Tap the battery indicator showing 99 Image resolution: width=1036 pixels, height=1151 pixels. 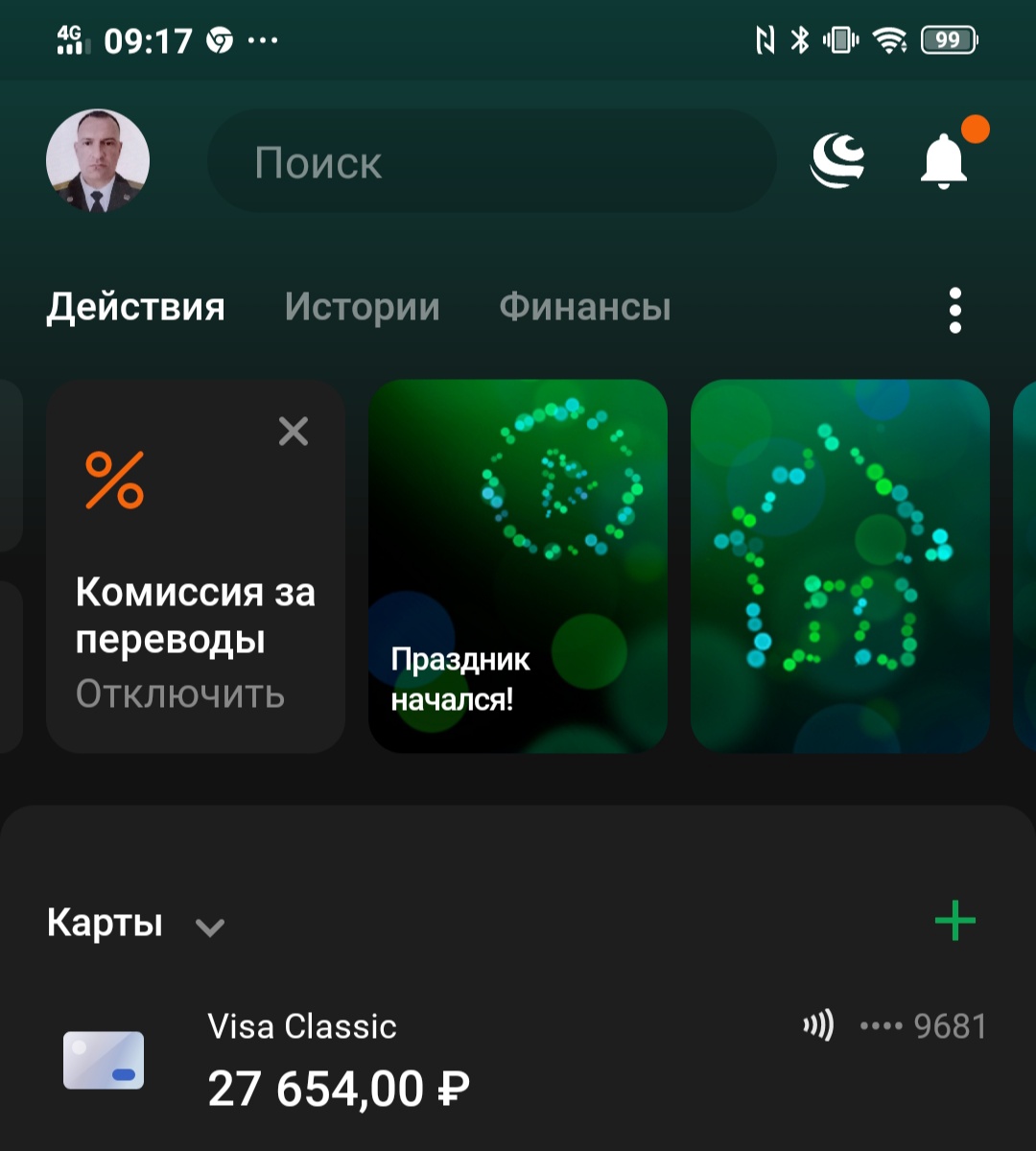(949, 40)
